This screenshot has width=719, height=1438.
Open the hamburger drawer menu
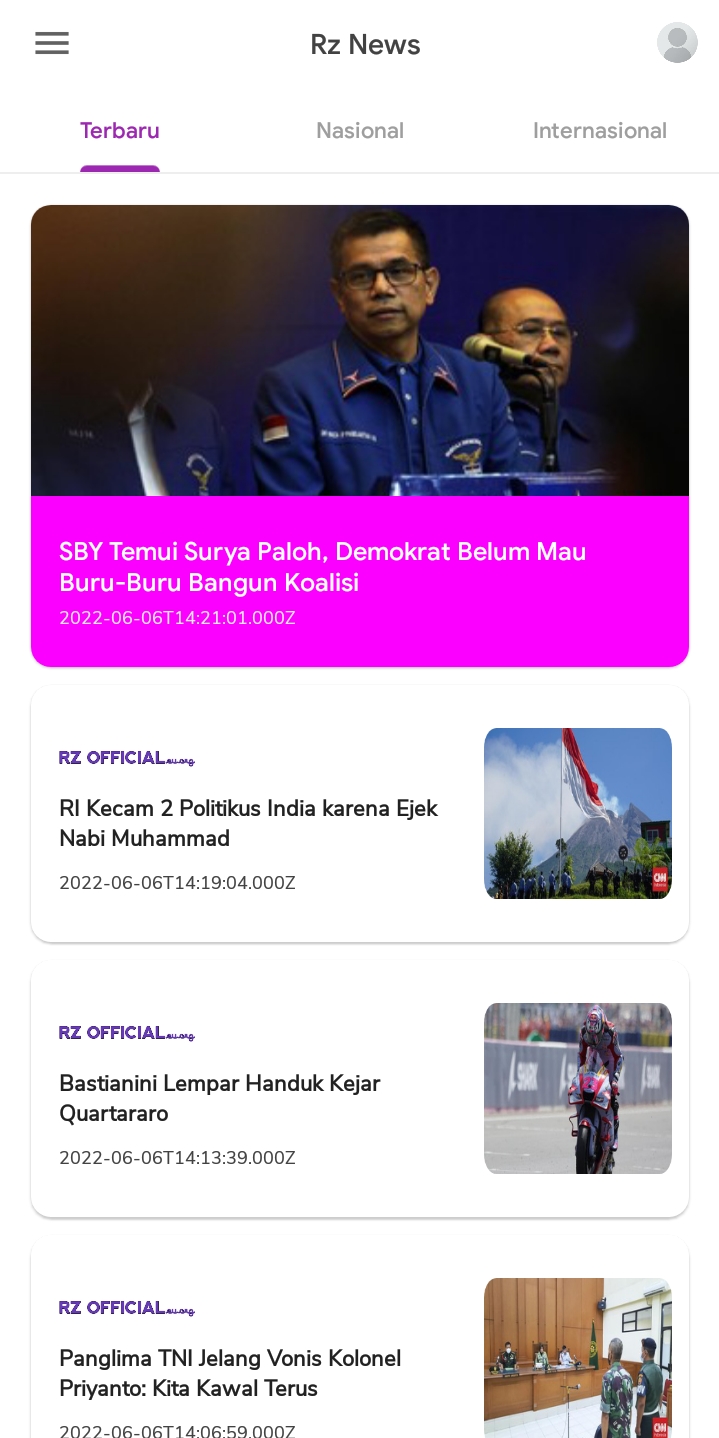point(52,43)
